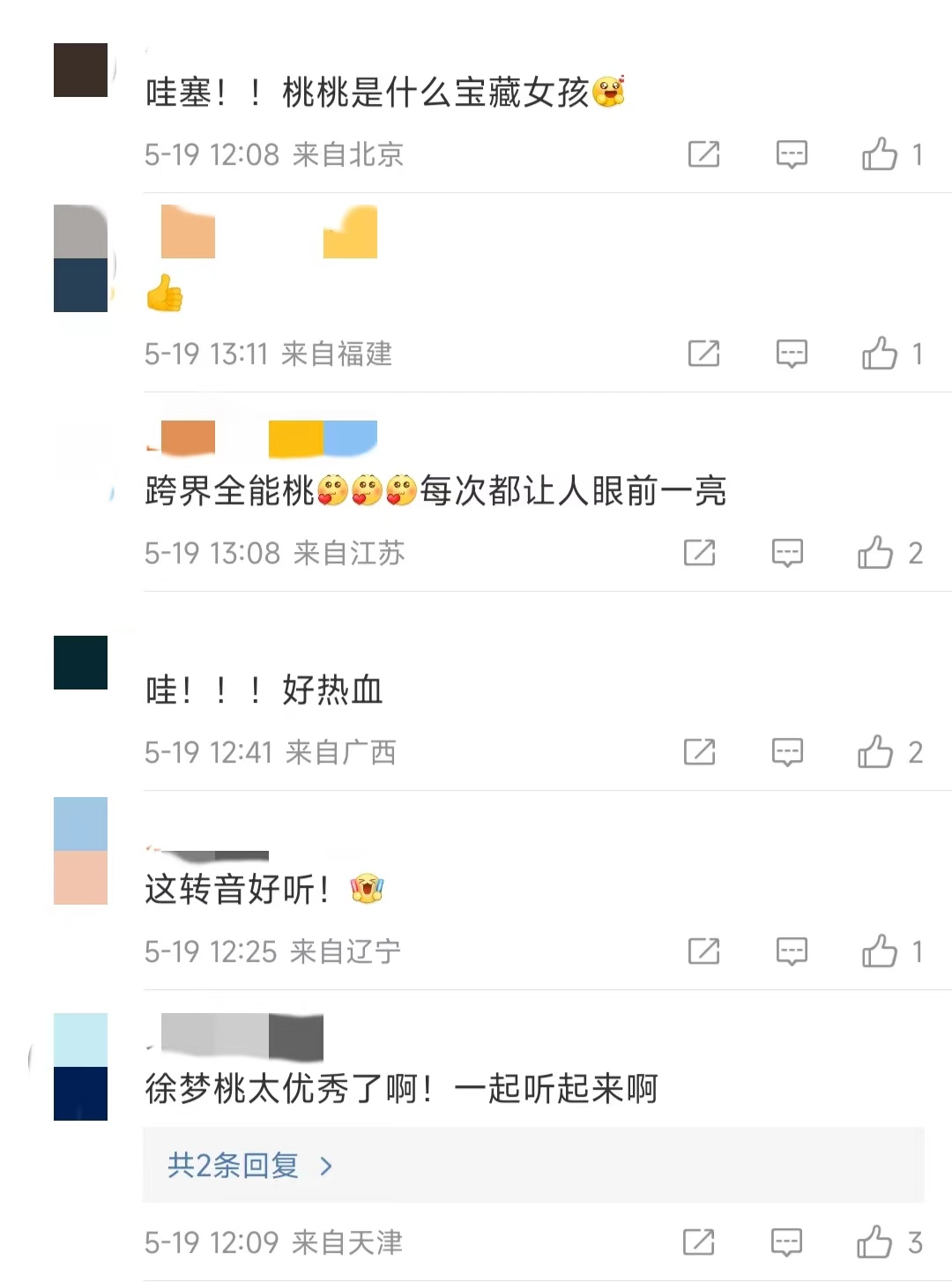This screenshot has height=1282, width=952.
Task: Like the 这转音好听 comment
Action: click(880, 951)
